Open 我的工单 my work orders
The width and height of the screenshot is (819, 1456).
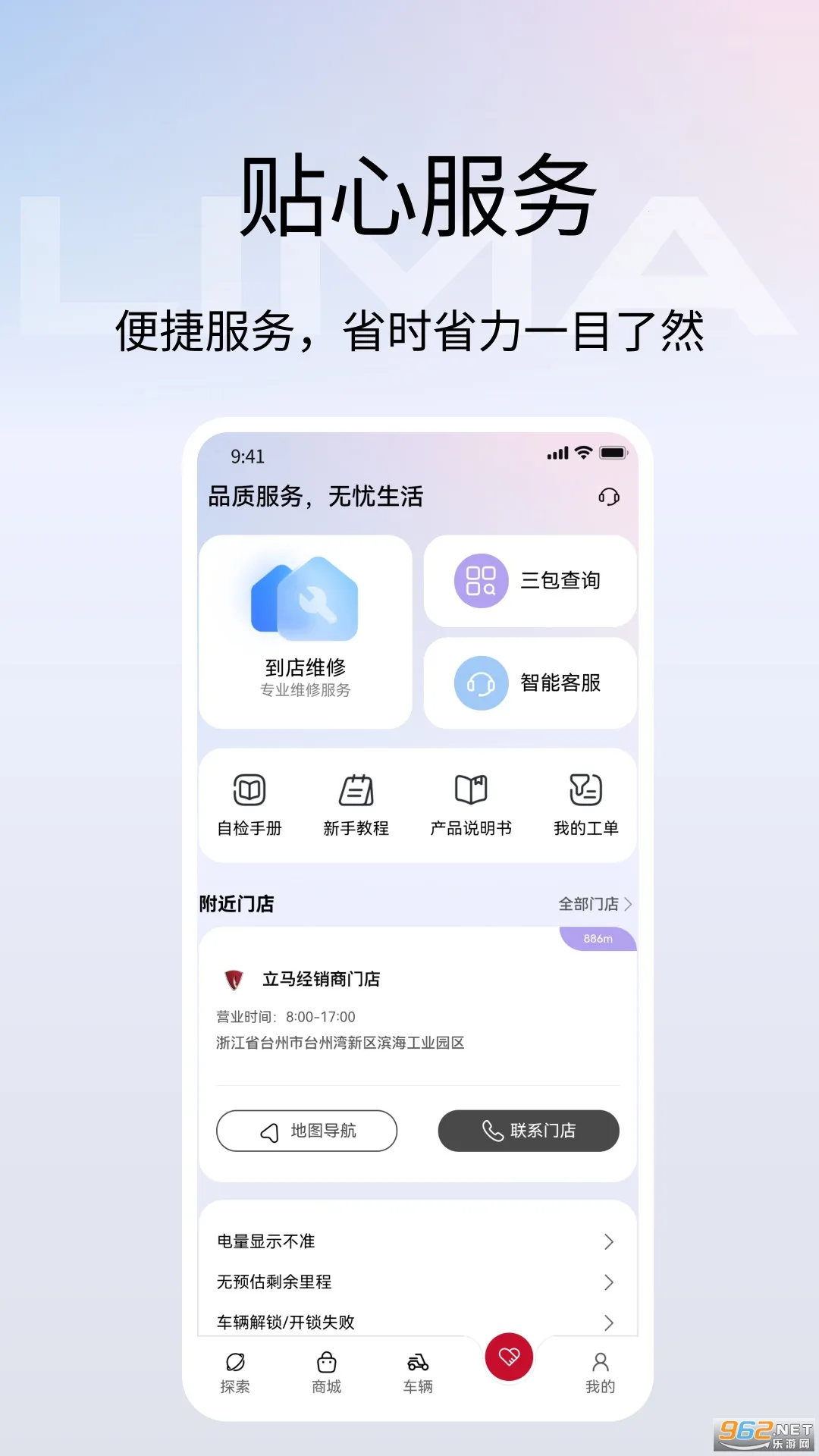[585, 804]
